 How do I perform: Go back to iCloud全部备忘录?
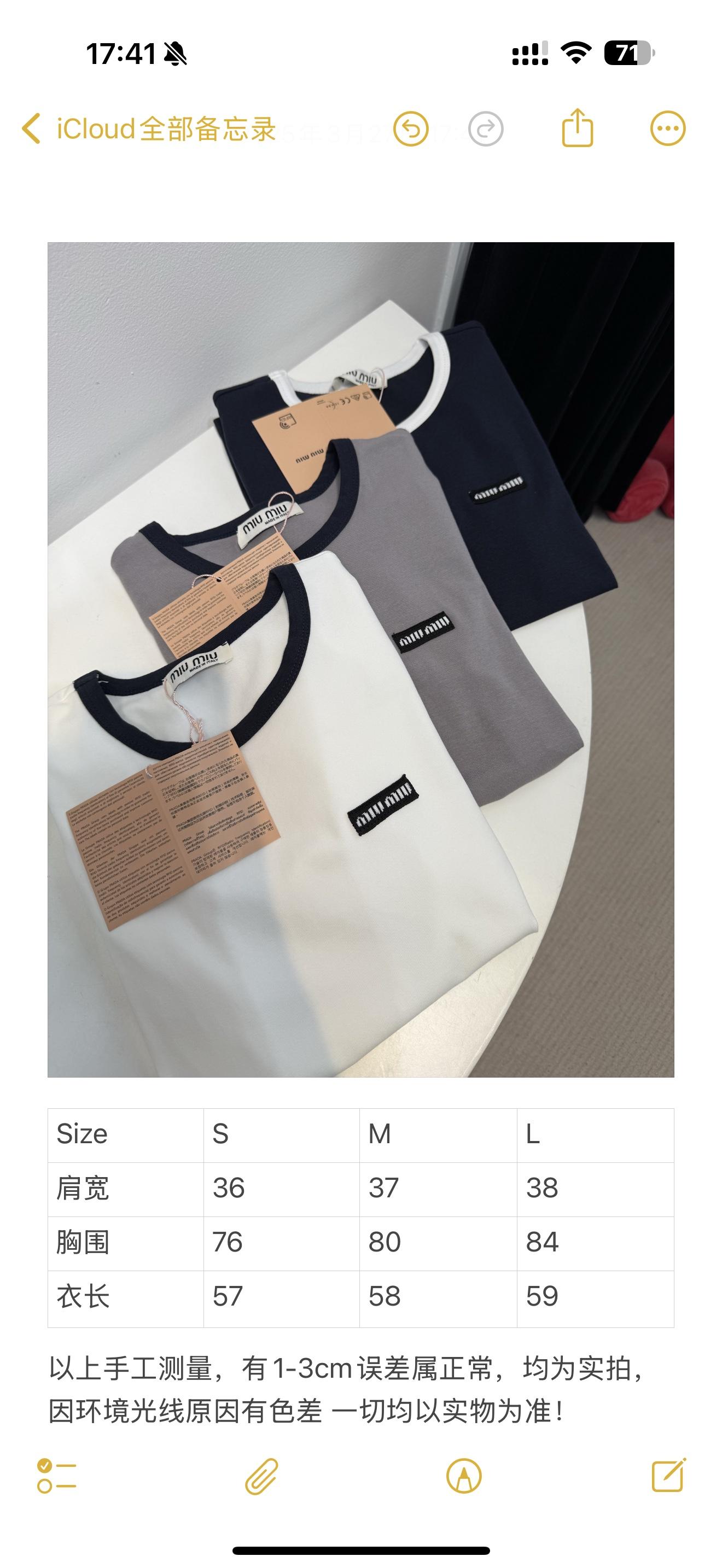coord(146,129)
